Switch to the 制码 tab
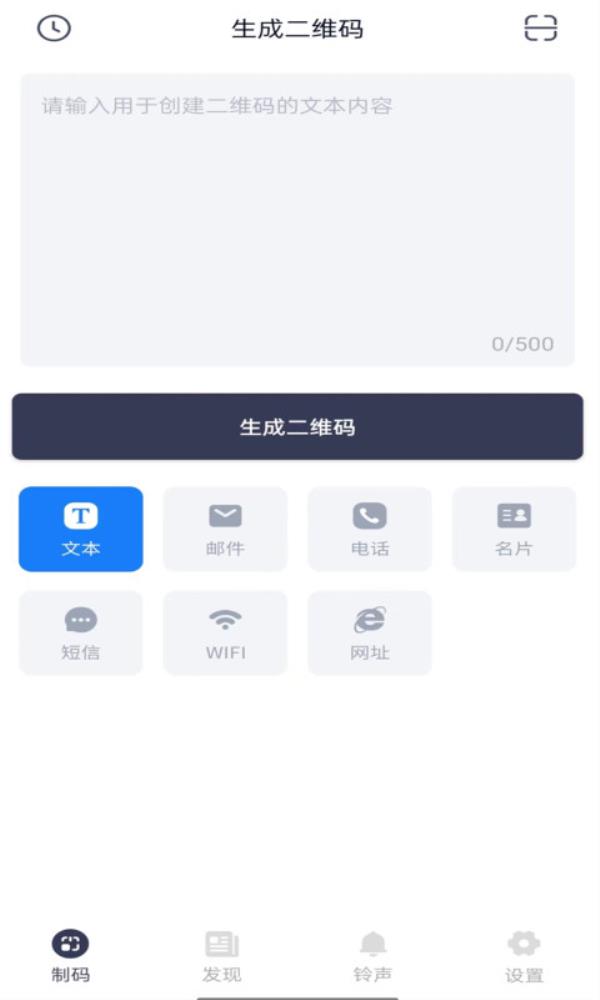Viewport: 600px width, 1000px height. tap(70, 955)
